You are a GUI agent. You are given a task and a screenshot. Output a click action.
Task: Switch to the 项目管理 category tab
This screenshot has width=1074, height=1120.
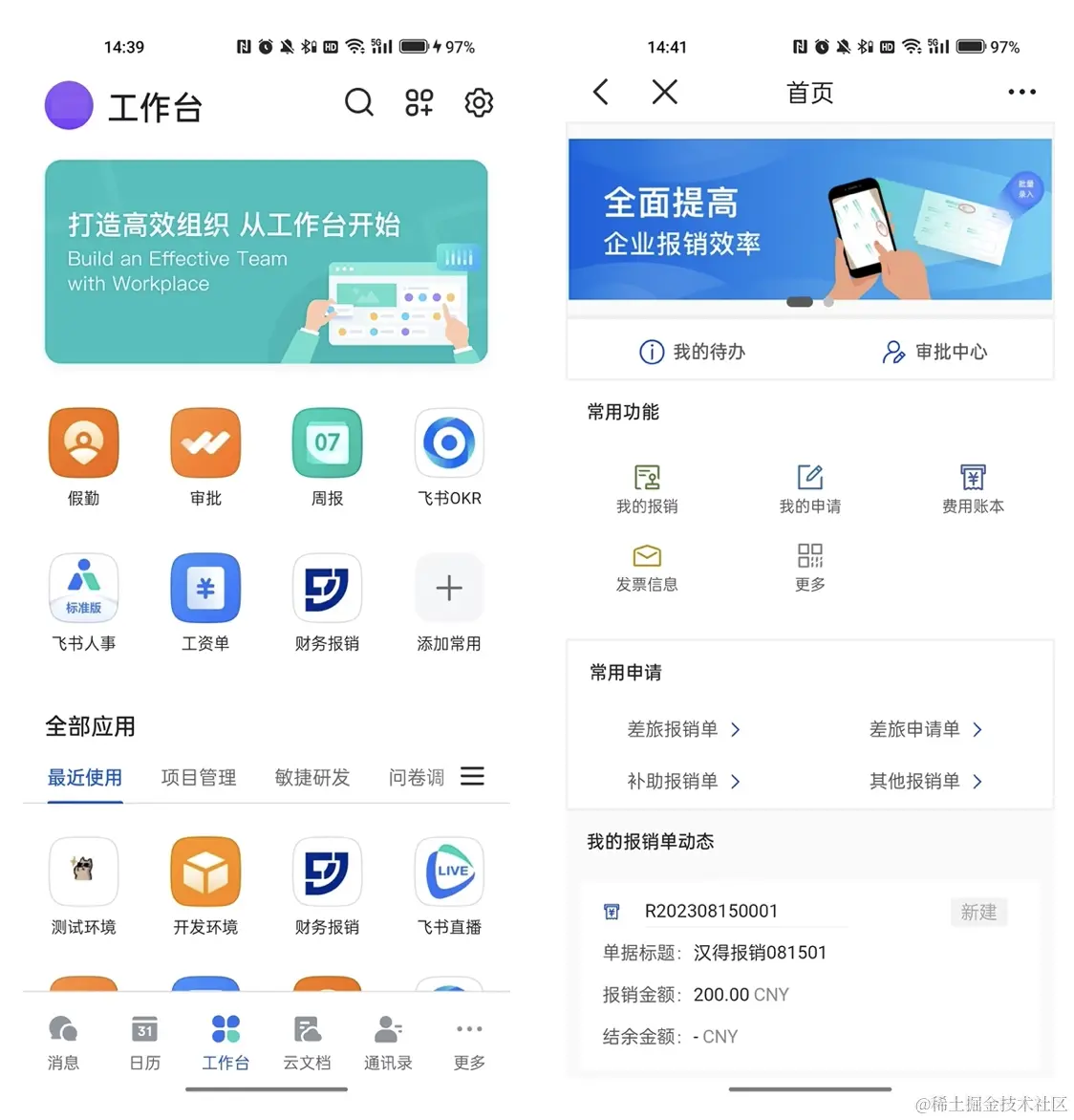point(199,778)
